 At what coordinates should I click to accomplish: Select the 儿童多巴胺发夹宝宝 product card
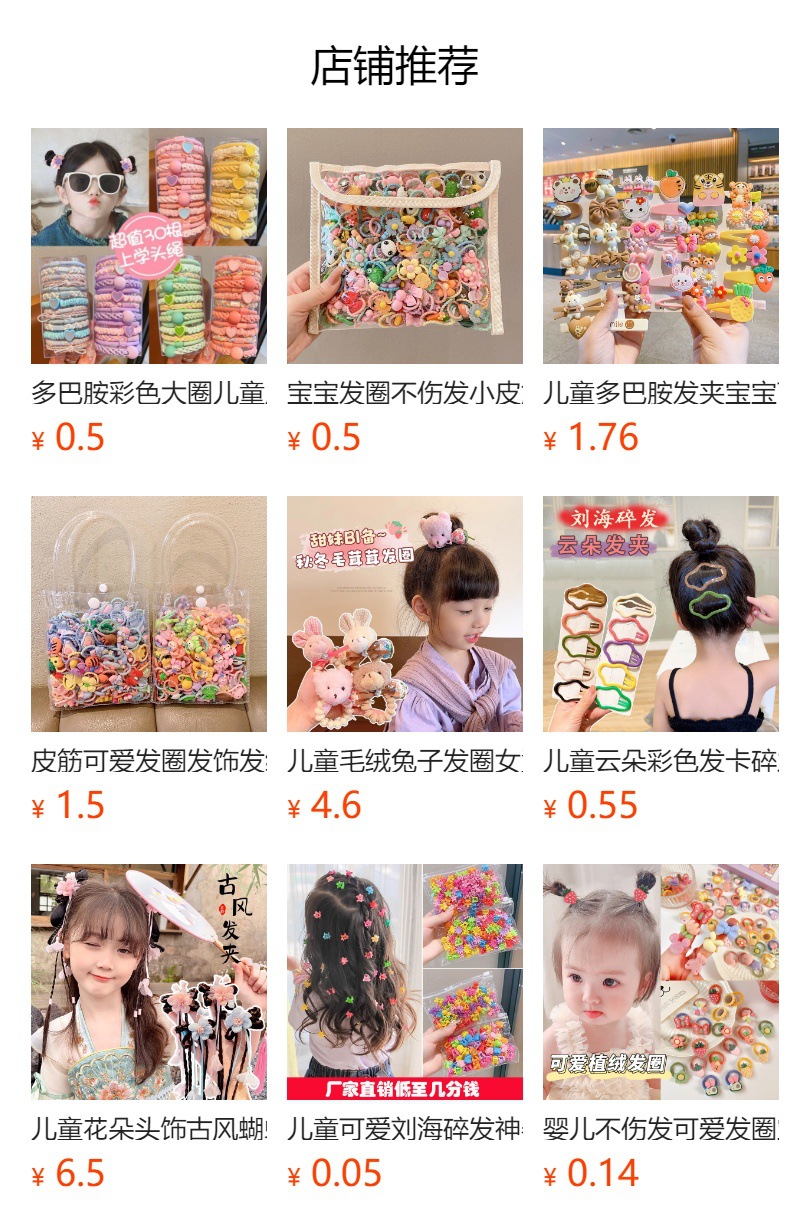[661, 246]
